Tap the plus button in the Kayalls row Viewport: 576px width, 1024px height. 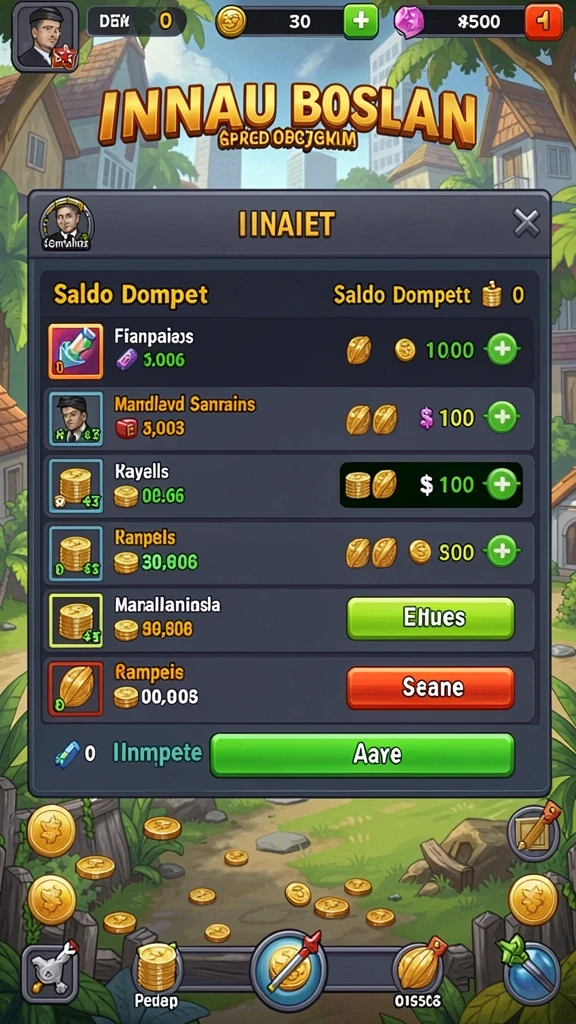[502, 485]
